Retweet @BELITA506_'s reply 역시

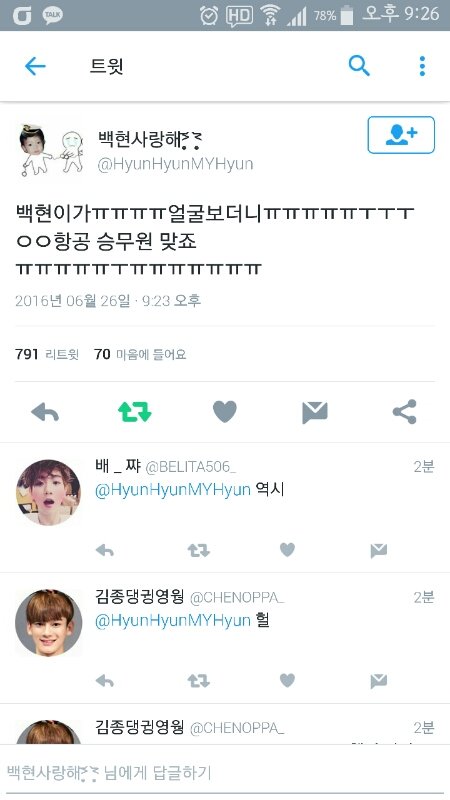(x=198, y=550)
